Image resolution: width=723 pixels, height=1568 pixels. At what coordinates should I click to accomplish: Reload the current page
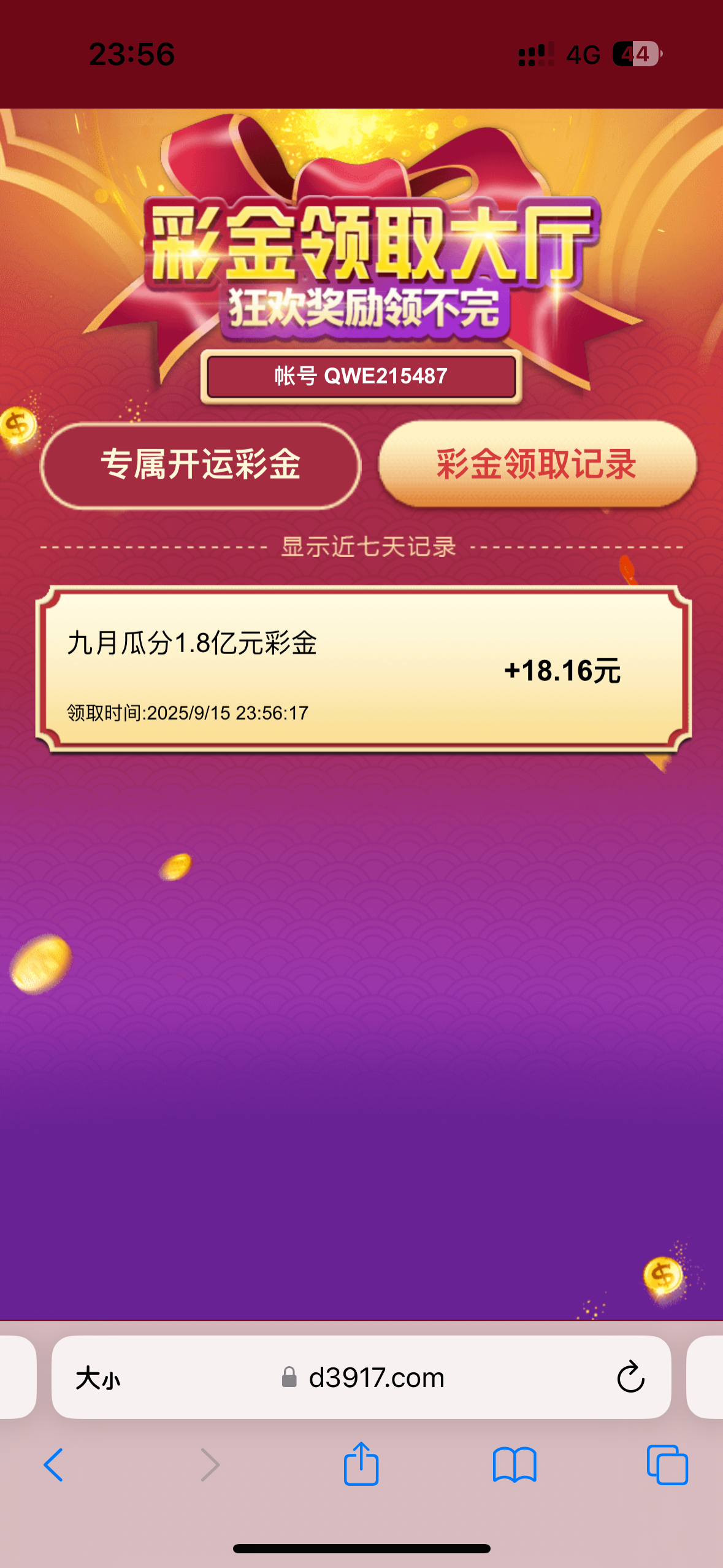pos(630,1378)
